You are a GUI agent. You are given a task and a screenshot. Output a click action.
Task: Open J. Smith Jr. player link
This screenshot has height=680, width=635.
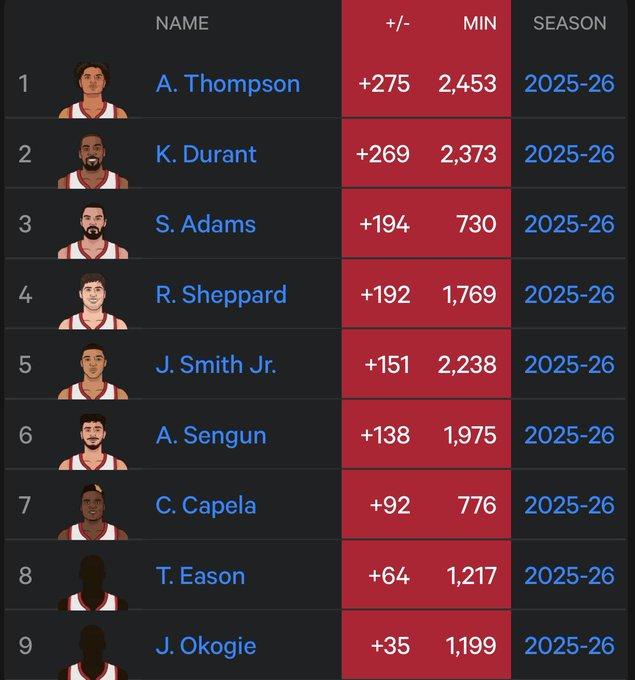[216, 365]
